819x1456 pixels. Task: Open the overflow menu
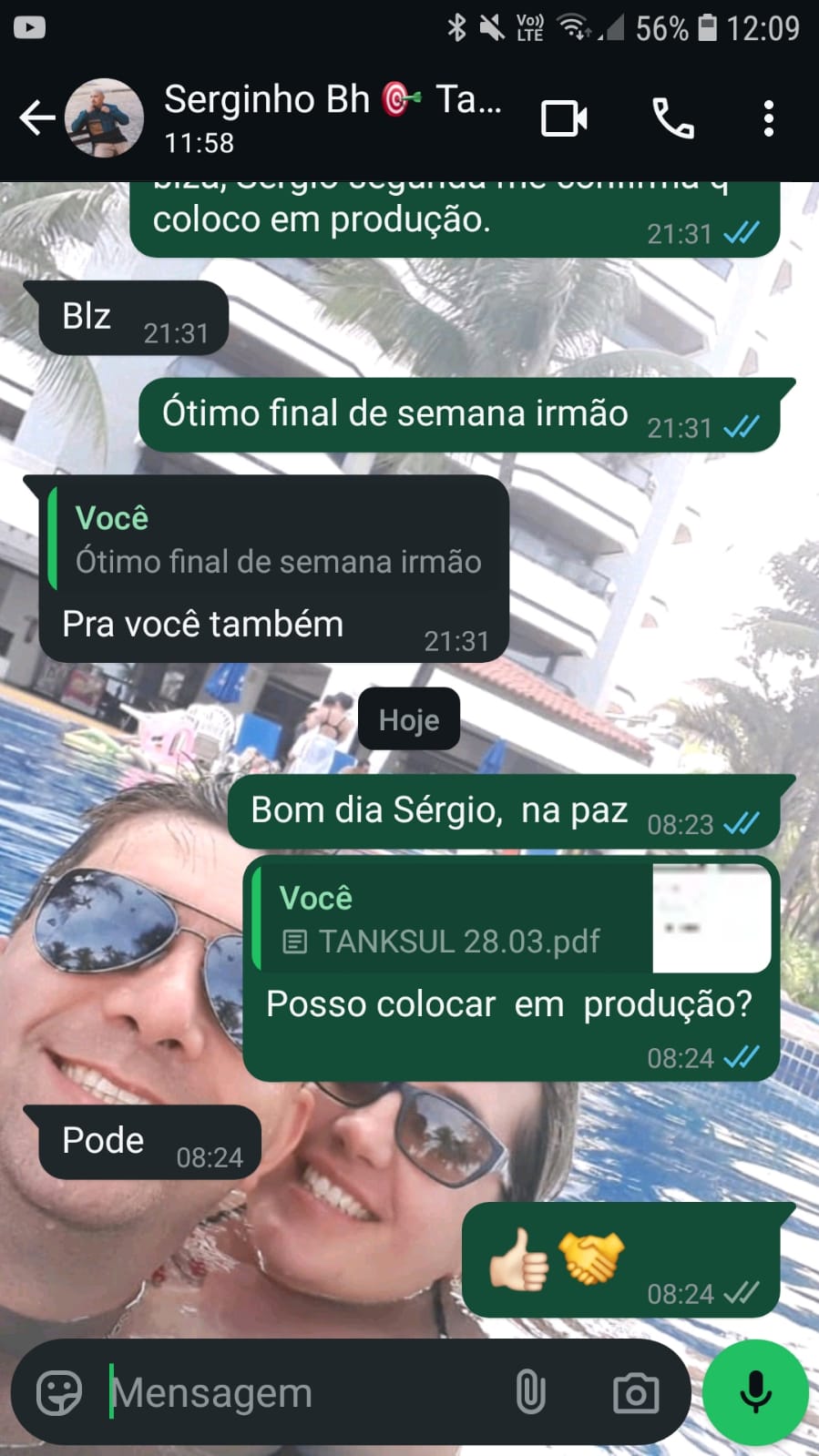(x=768, y=118)
